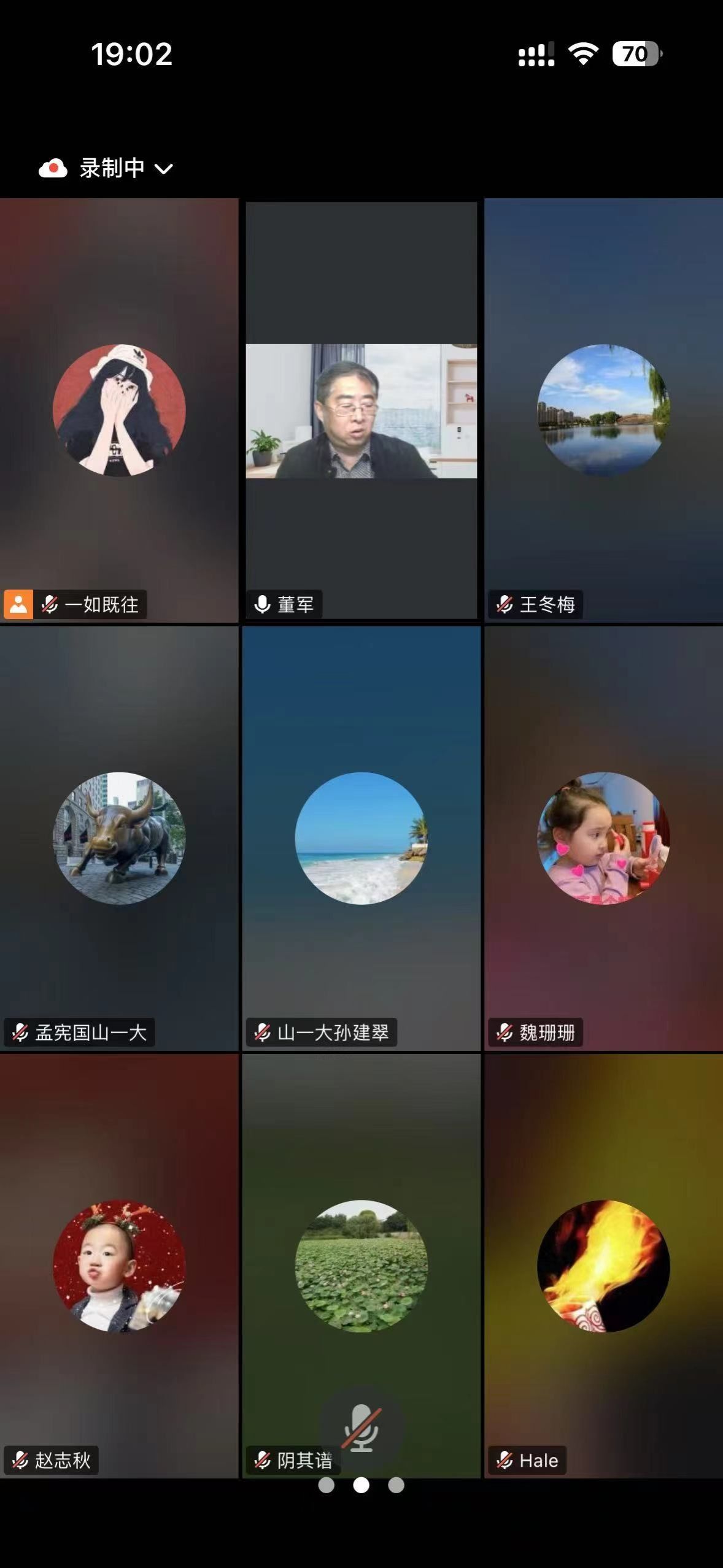This screenshot has height=1568, width=723.
Task: Open the 魏珊珊 participant tile
Action: [603, 838]
